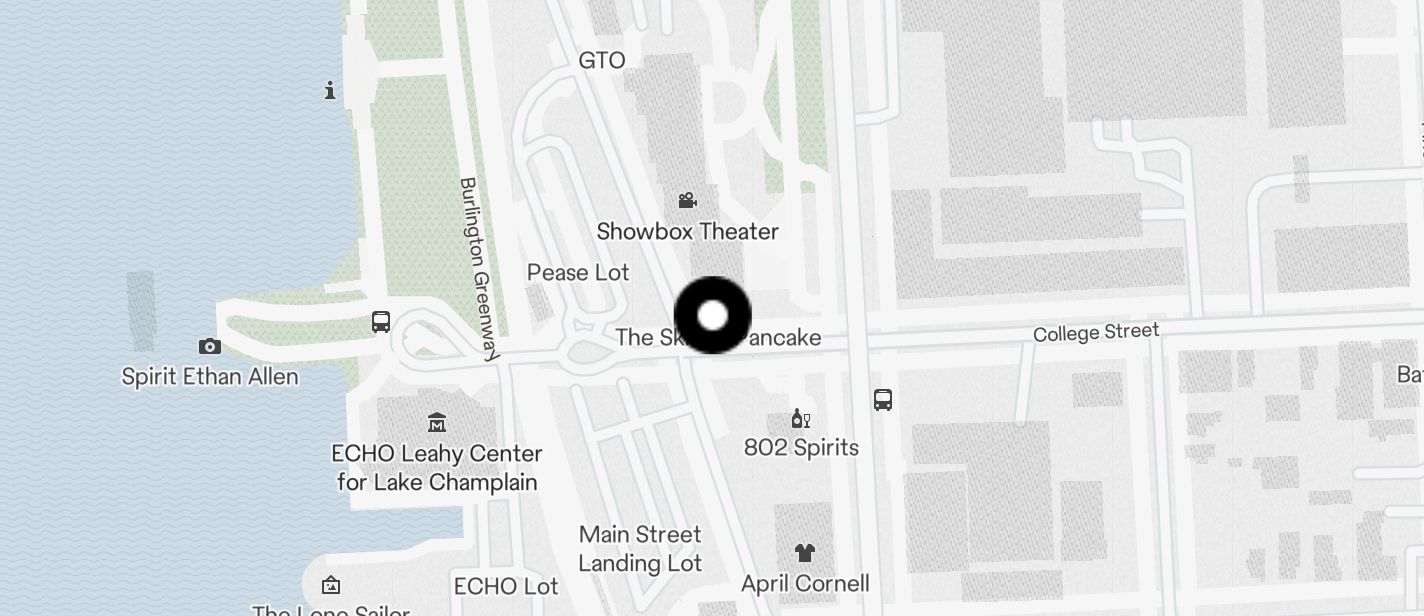Select the Showbox Theater map marker
The image size is (1424, 616).
point(687,201)
